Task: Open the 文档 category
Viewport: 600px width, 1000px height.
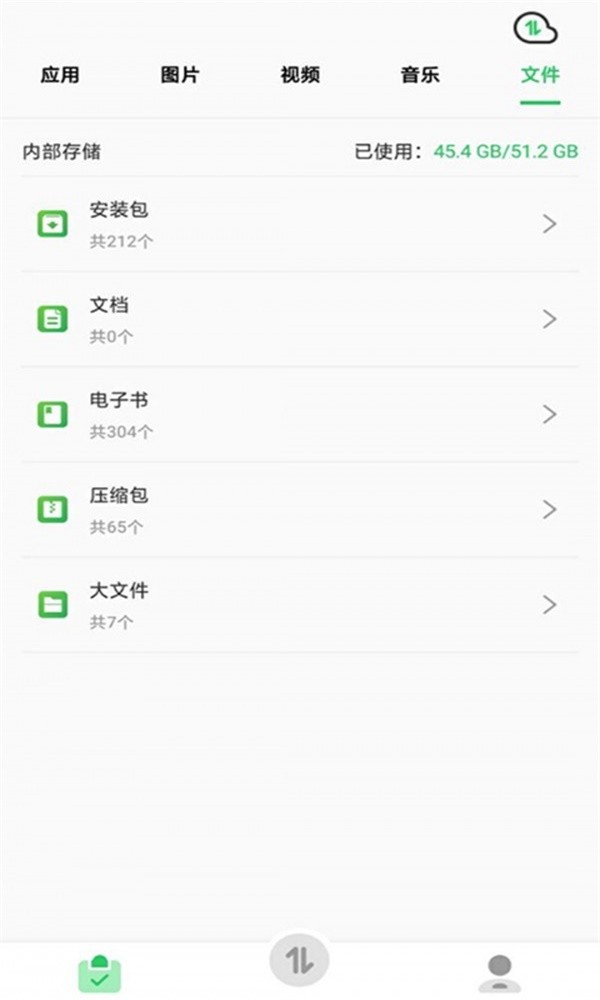Action: 300,319
